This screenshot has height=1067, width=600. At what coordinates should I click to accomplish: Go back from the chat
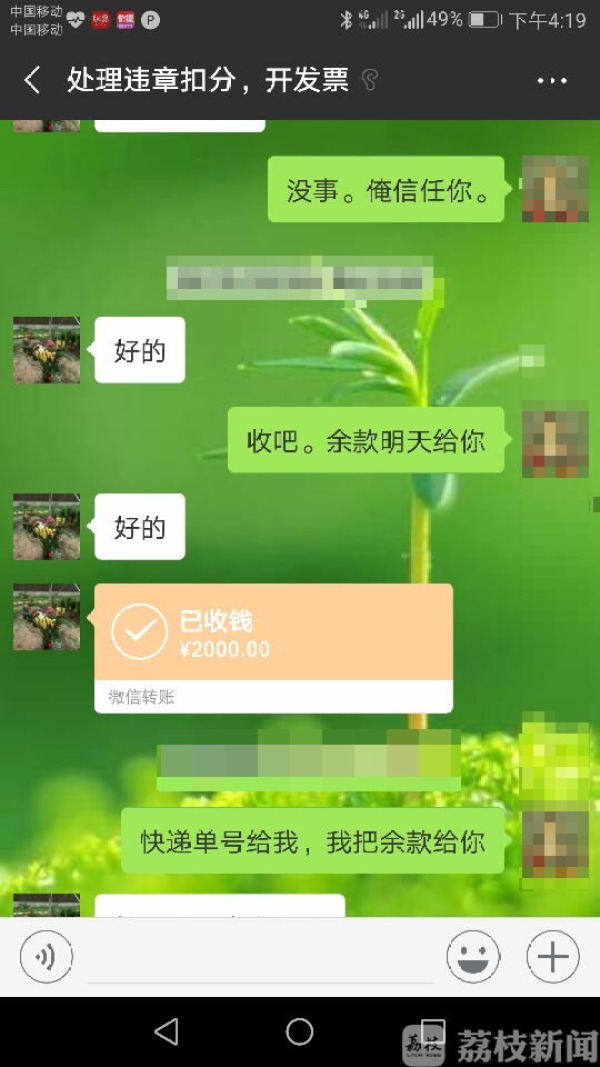point(32,81)
